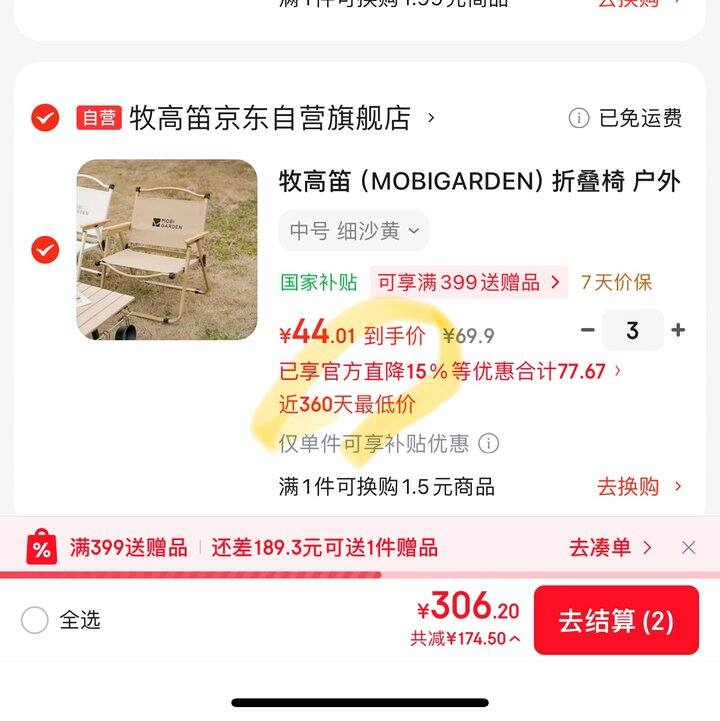Tap 去凑单 to add more items
The height and width of the screenshot is (721, 720).
click(x=610, y=548)
